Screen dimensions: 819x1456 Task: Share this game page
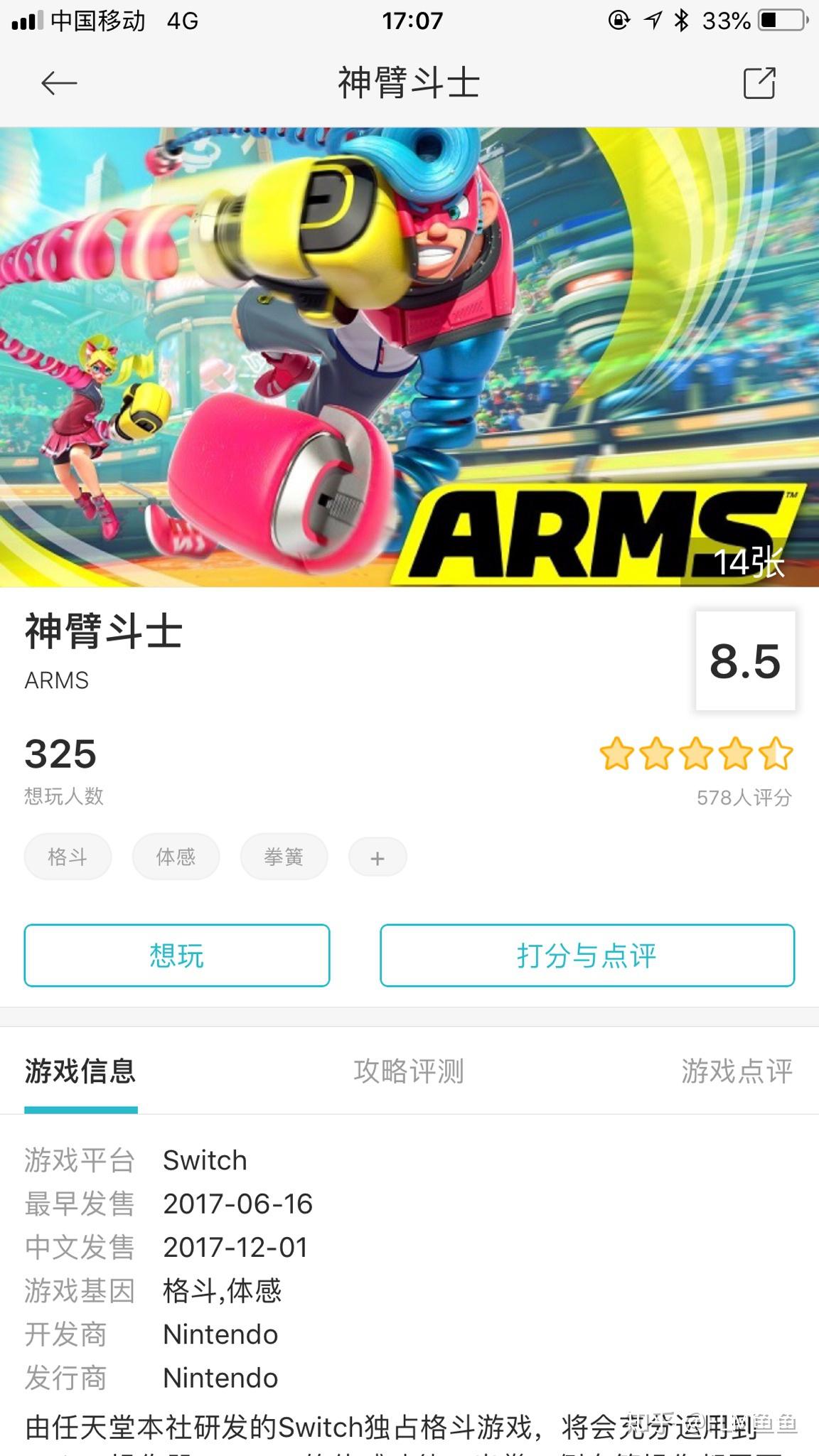[759, 83]
